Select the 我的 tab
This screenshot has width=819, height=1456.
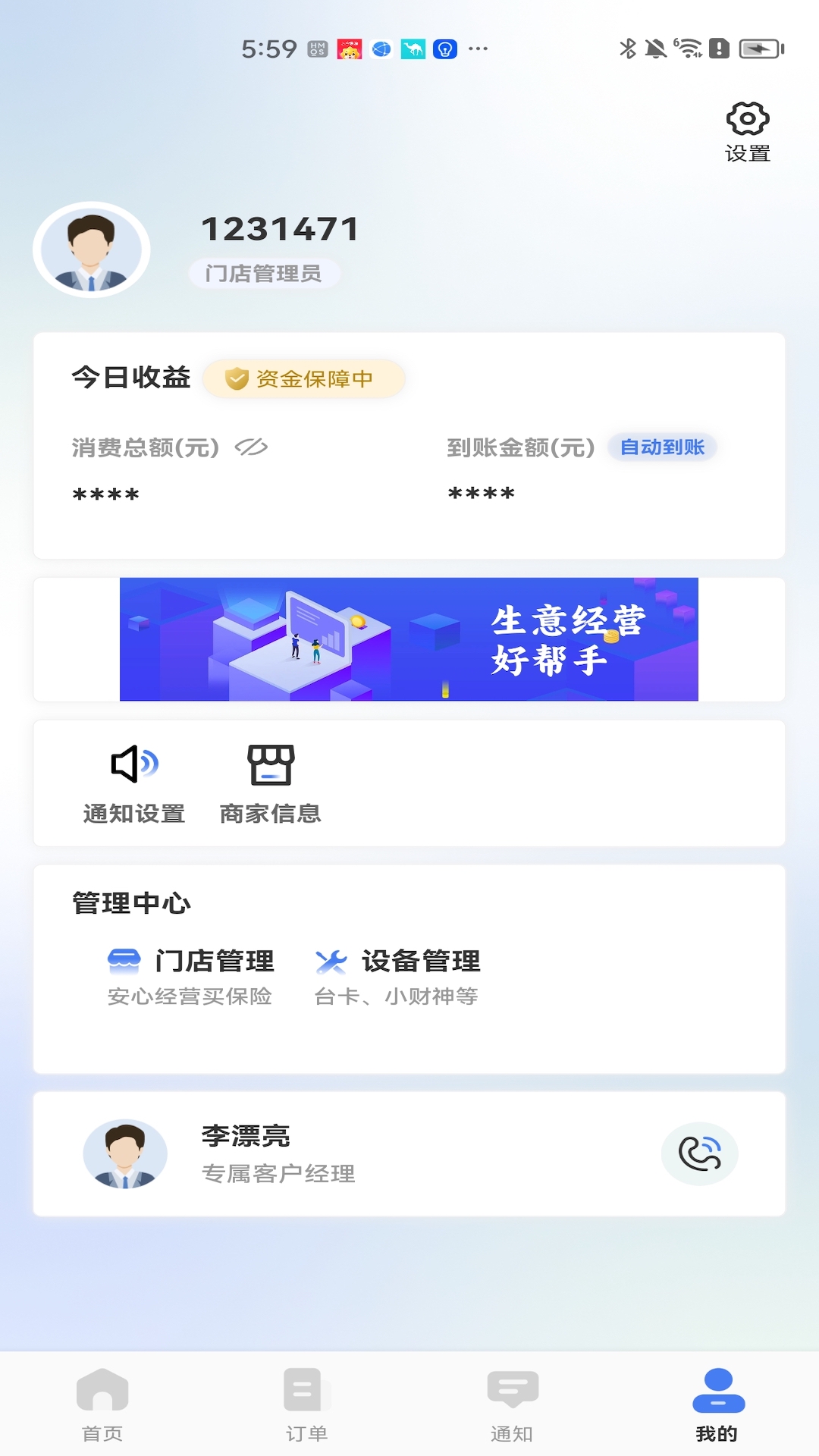[717, 1404]
